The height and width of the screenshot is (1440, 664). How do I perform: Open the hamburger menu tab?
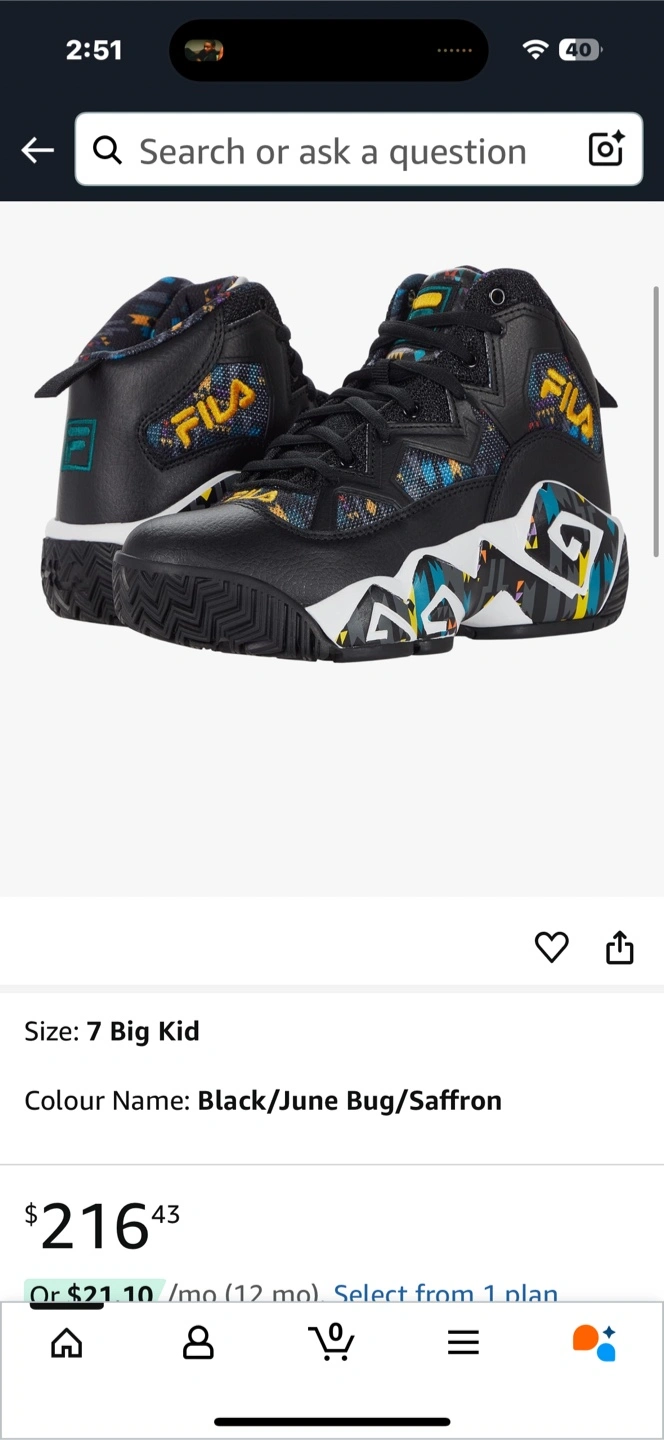pos(463,1342)
